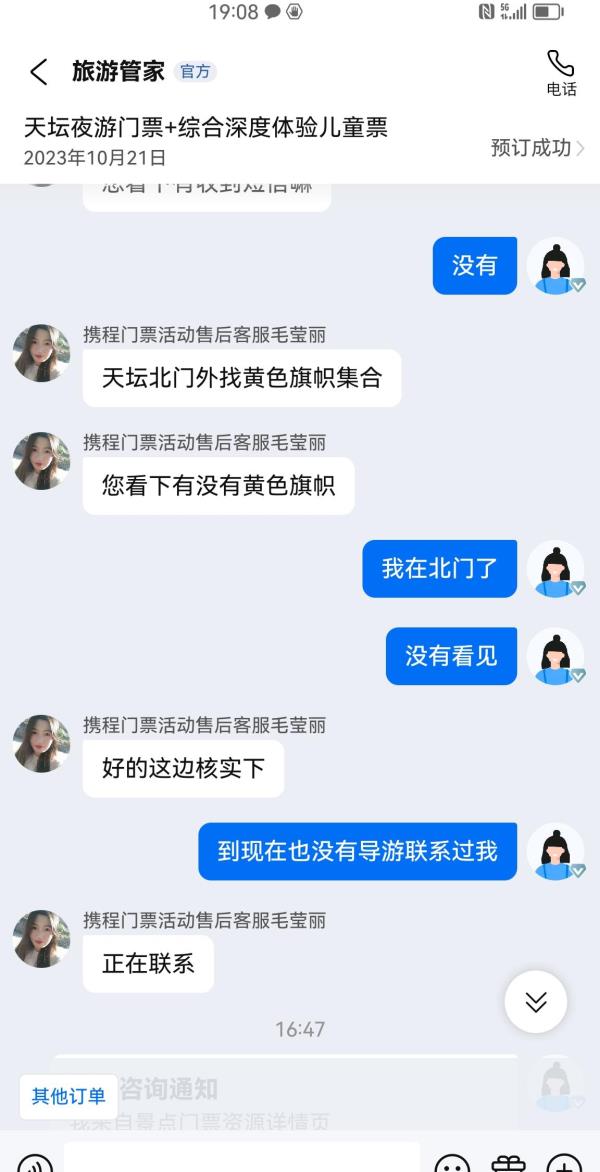Focus the message text field
Screen dimensions: 600x1172
[x=242, y=1159]
